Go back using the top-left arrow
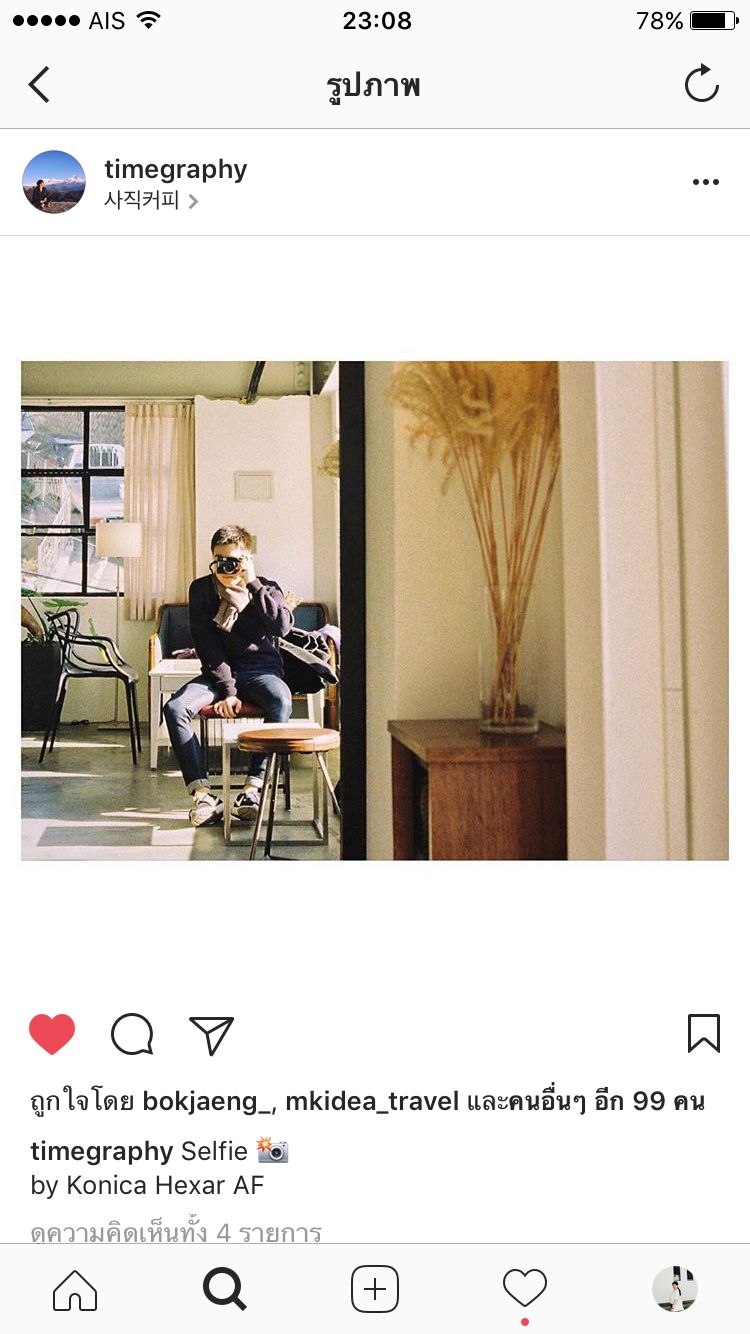Screen dimensions: 750x1334 39,85
